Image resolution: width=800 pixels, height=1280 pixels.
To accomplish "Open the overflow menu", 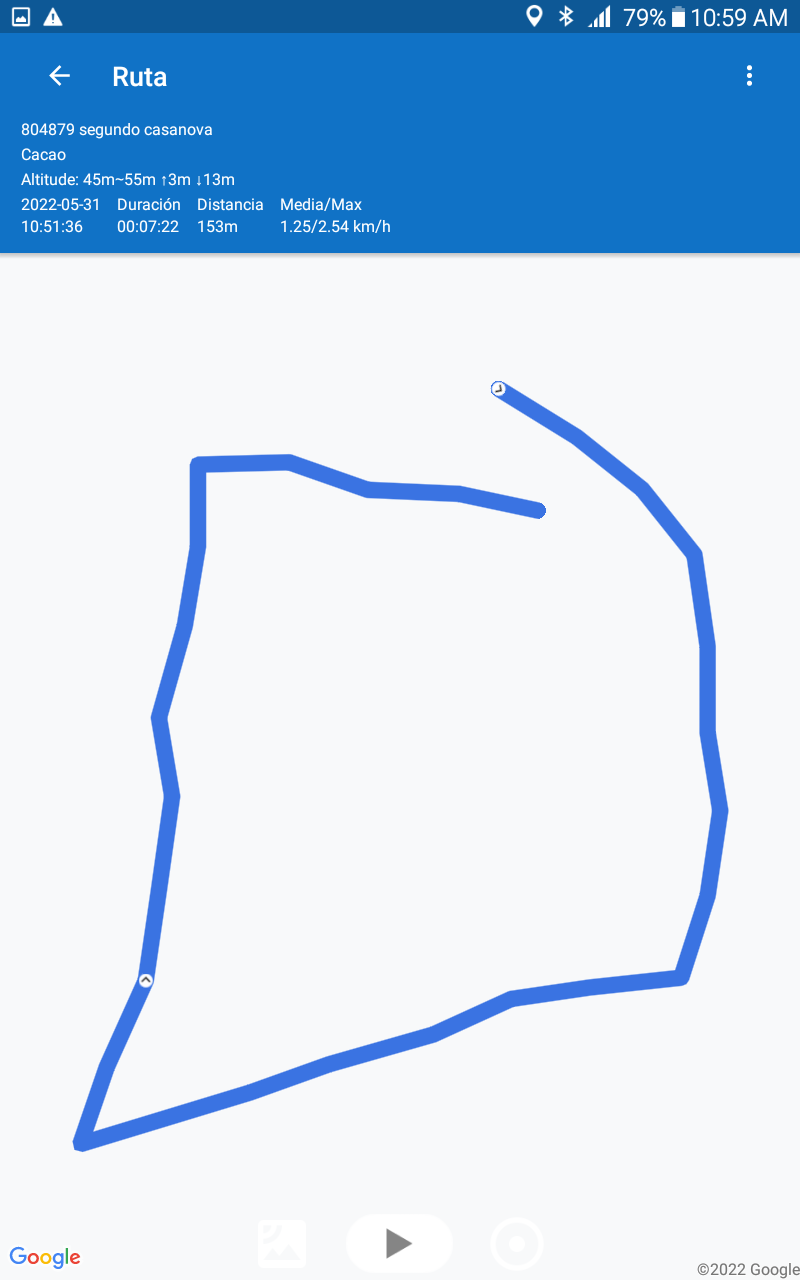I will pos(749,76).
